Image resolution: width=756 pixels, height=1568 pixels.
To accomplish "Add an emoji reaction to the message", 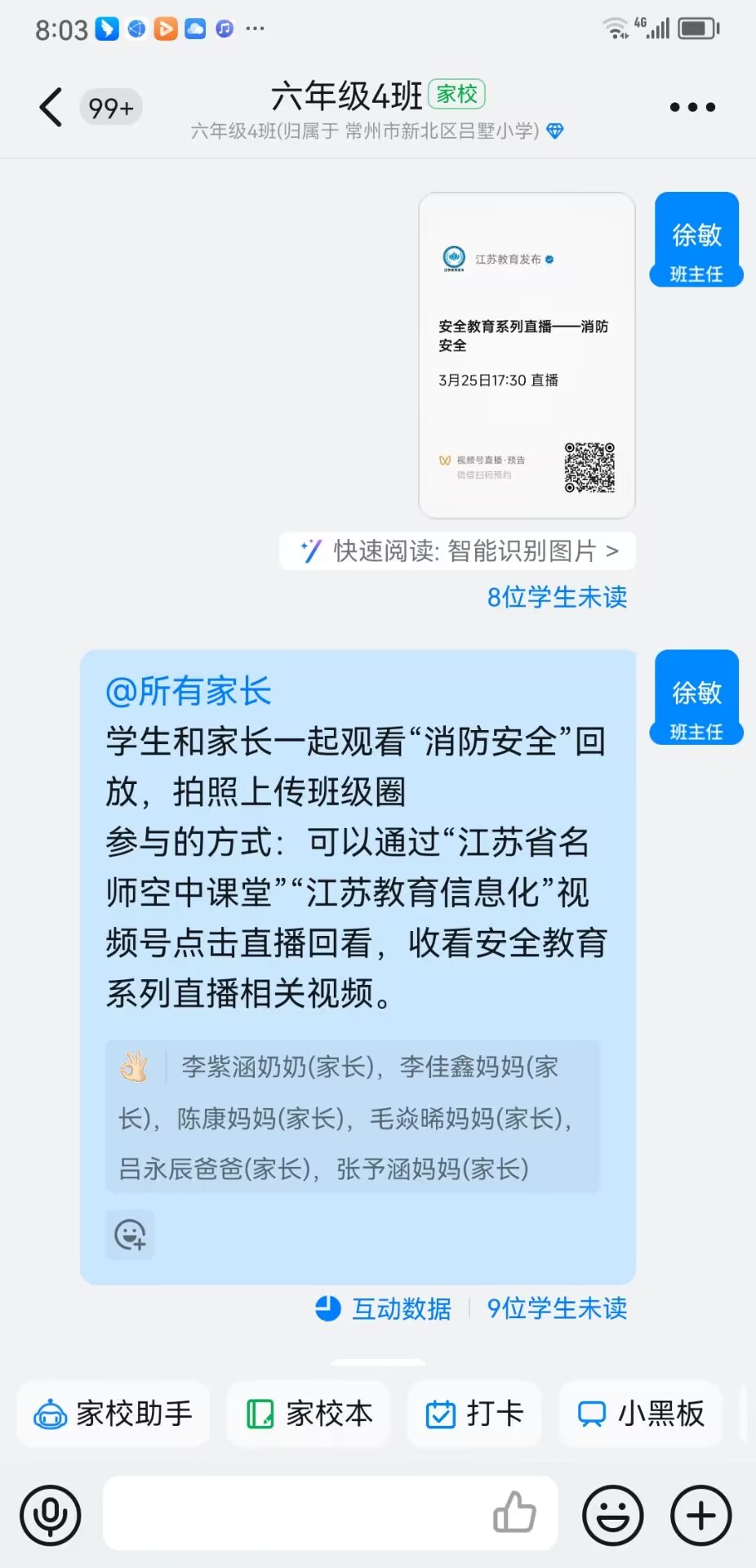I will point(131,1234).
